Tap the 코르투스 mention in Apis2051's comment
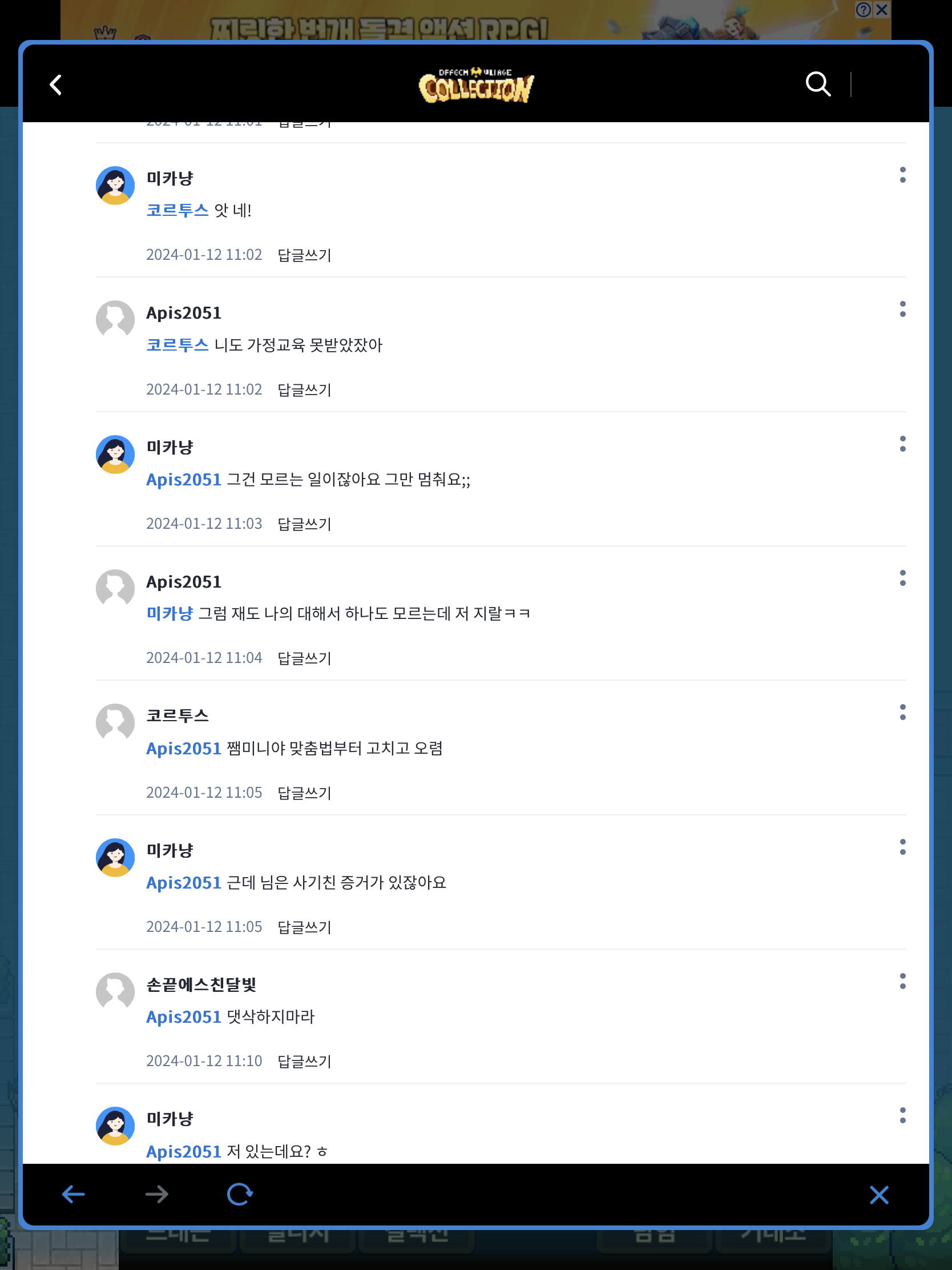 (x=178, y=345)
